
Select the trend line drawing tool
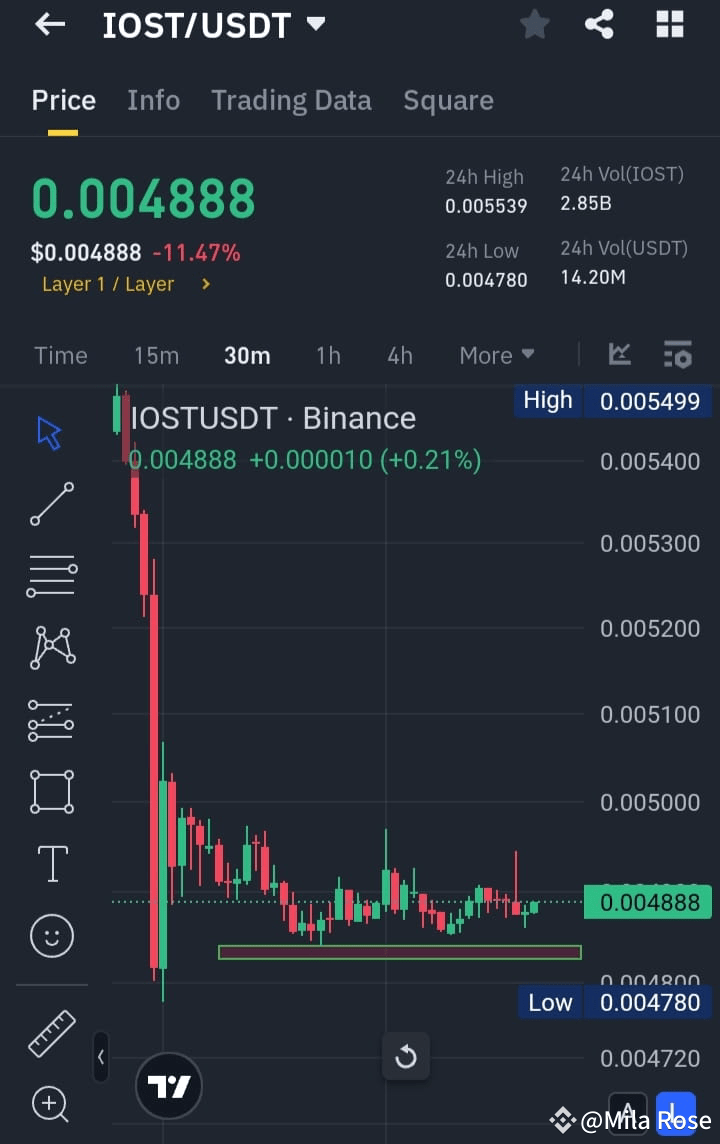pyautogui.click(x=50, y=504)
